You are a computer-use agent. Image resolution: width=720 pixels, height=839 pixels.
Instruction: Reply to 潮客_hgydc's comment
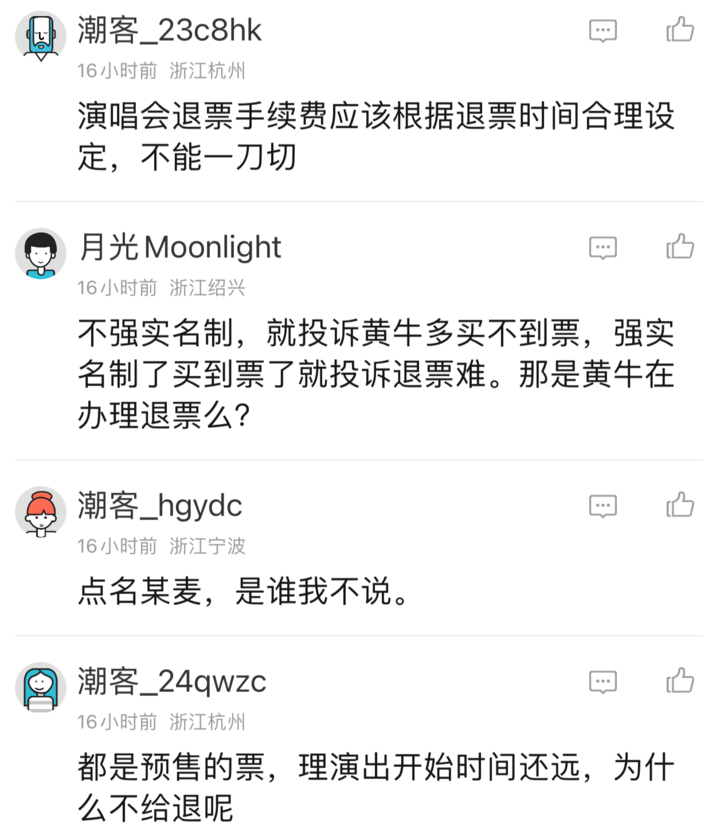603,506
